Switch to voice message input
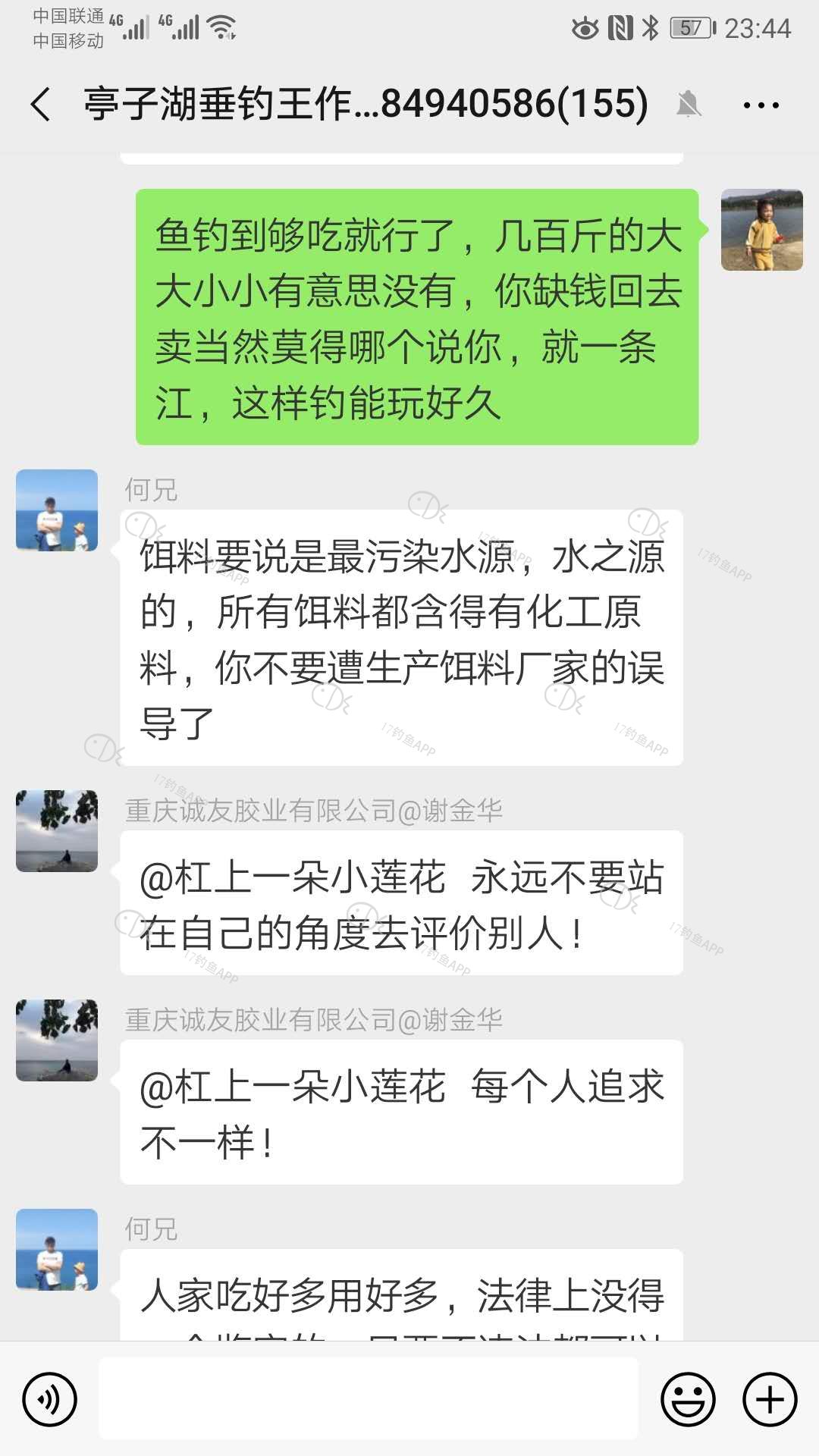Viewport: 819px width, 1456px height. coord(49,1399)
